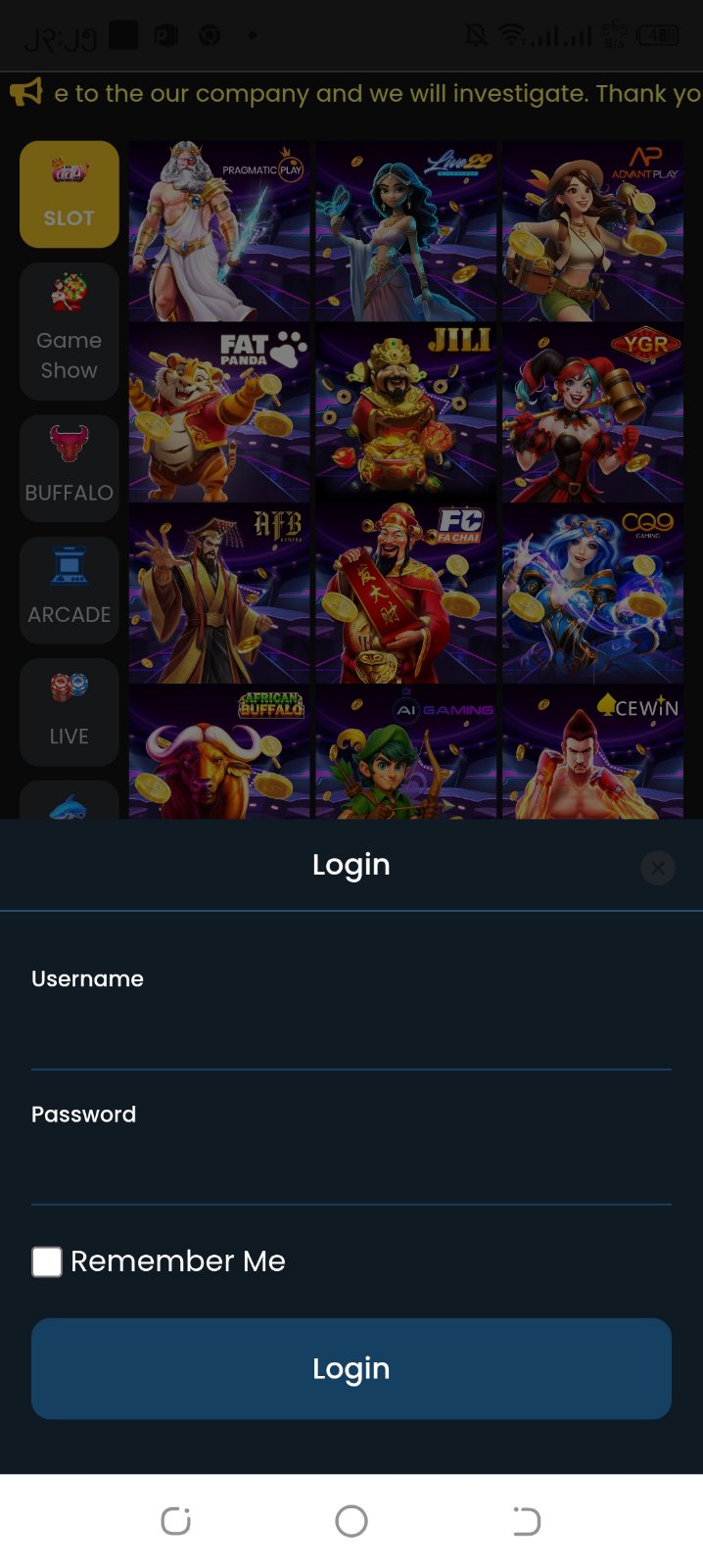Focus the Password field
Image resolution: width=703 pixels, height=1568 pixels.
(351, 1171)
